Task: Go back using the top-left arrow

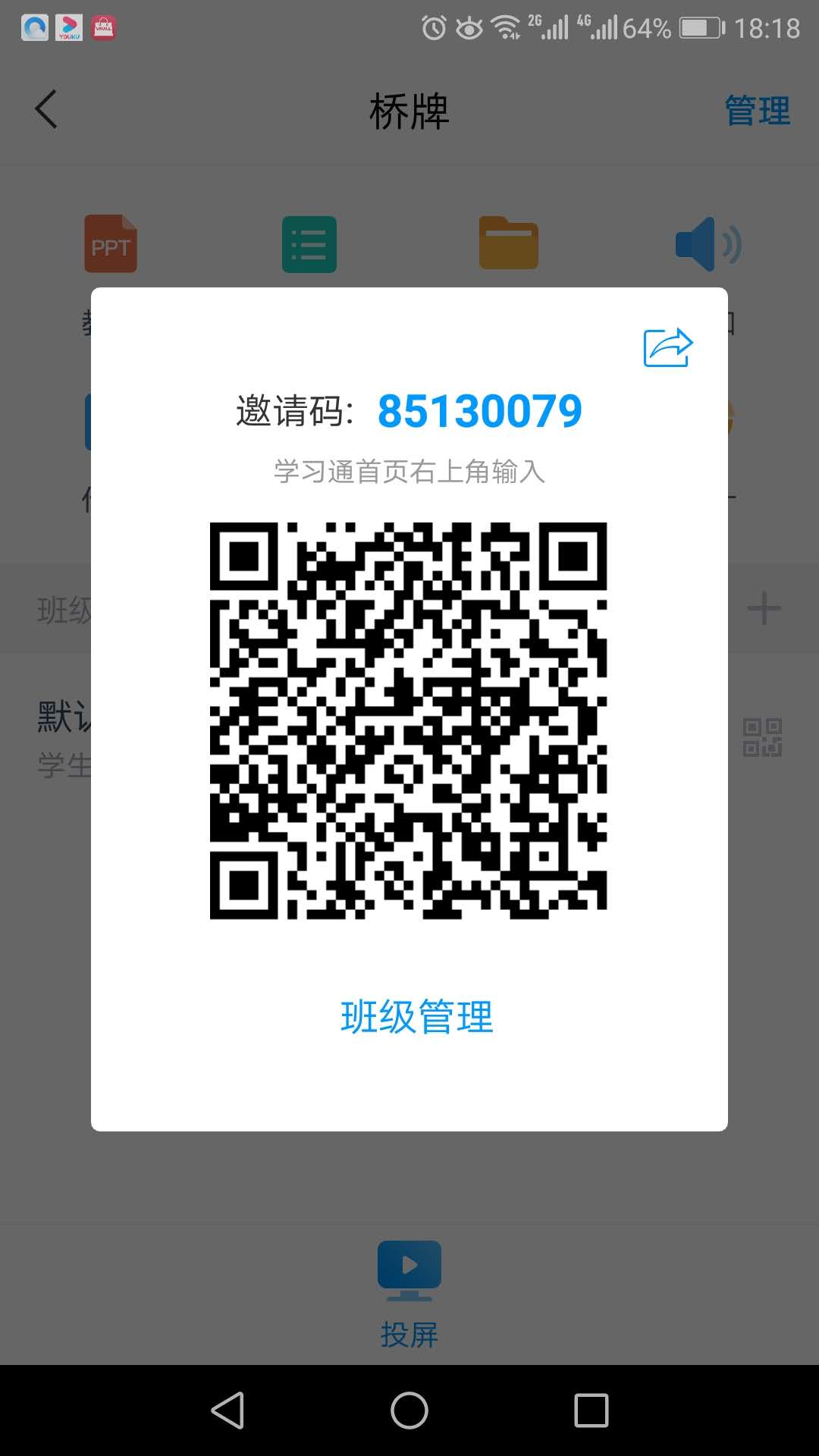Action: 46,110
